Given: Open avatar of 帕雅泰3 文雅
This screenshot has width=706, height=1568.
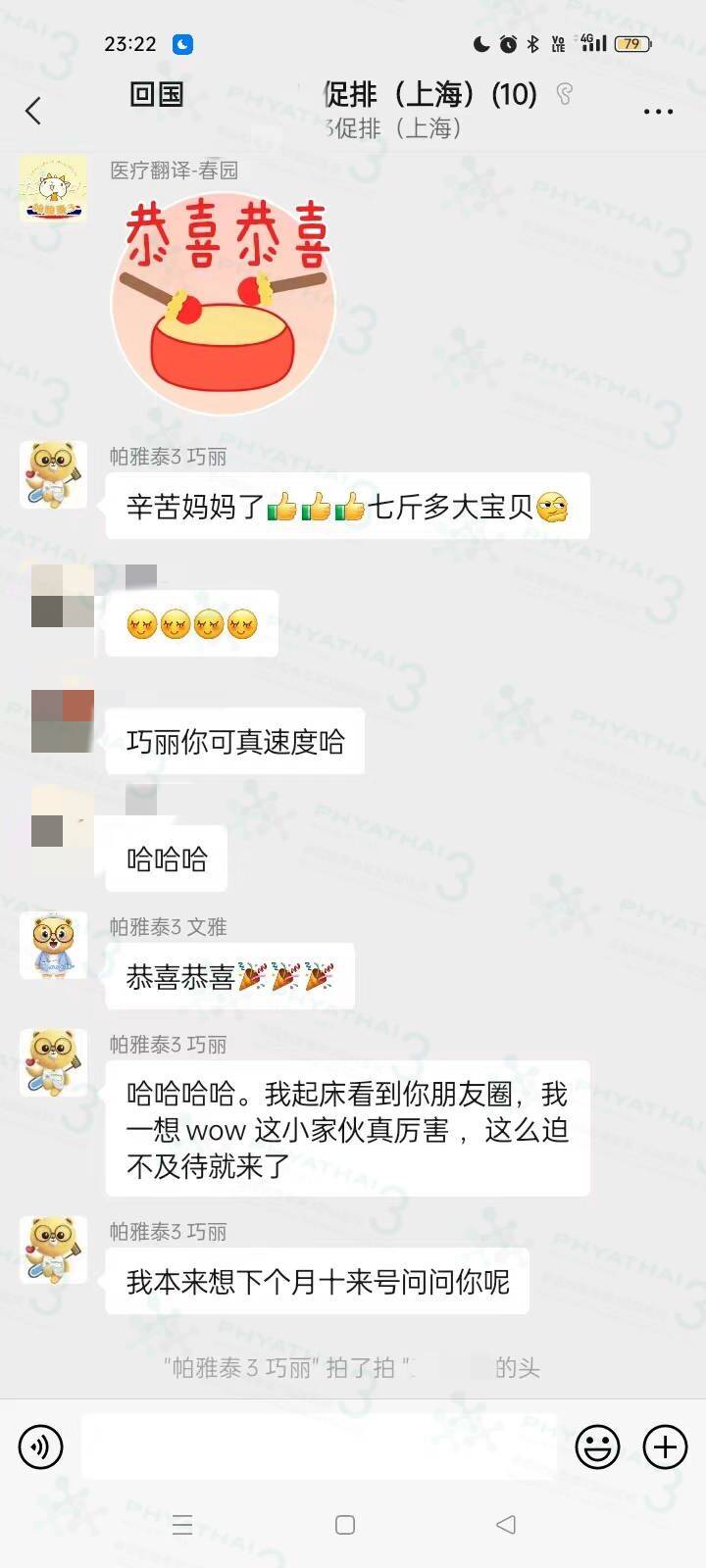Looking at the screenshot, I should pyautogui.click(x=53, y=945).
